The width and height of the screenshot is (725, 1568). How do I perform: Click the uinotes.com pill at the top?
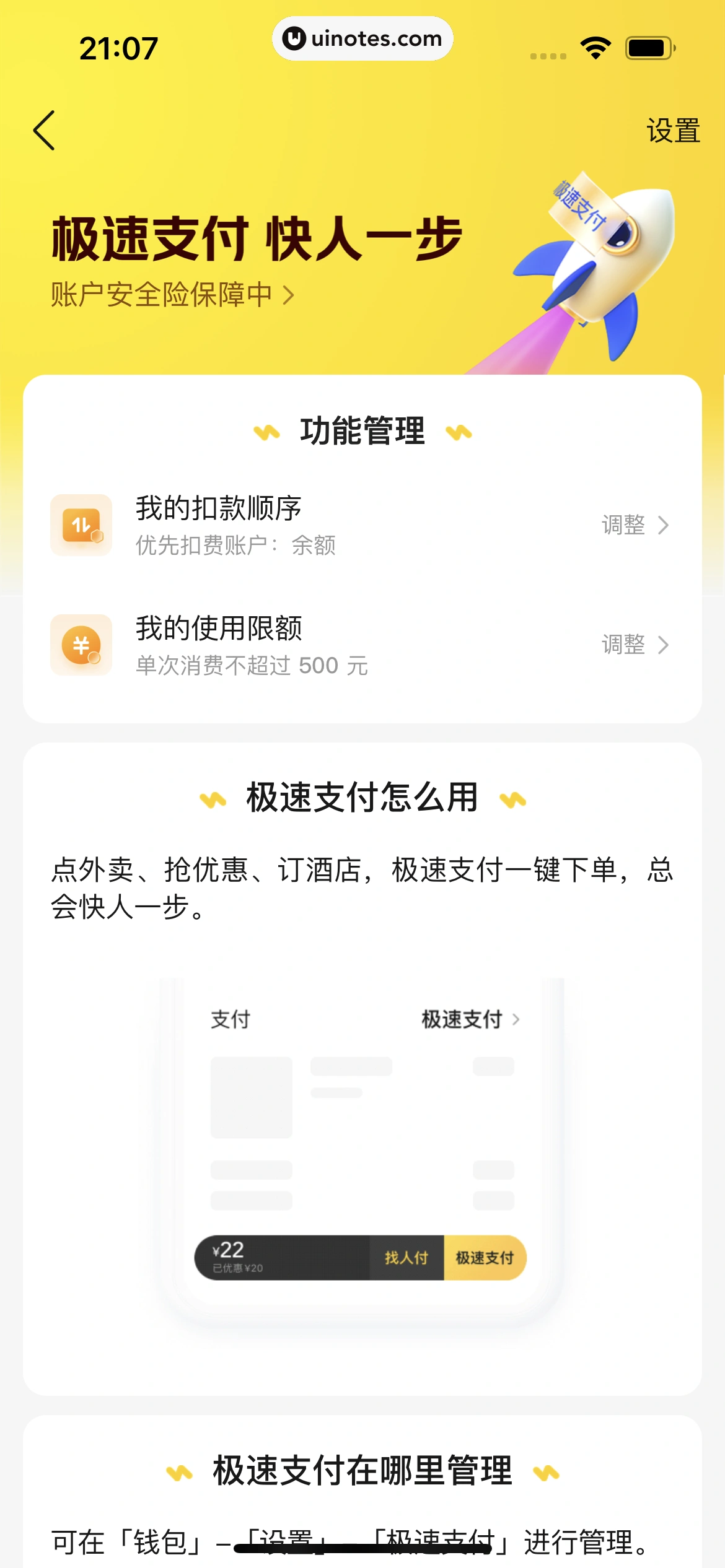362,38
